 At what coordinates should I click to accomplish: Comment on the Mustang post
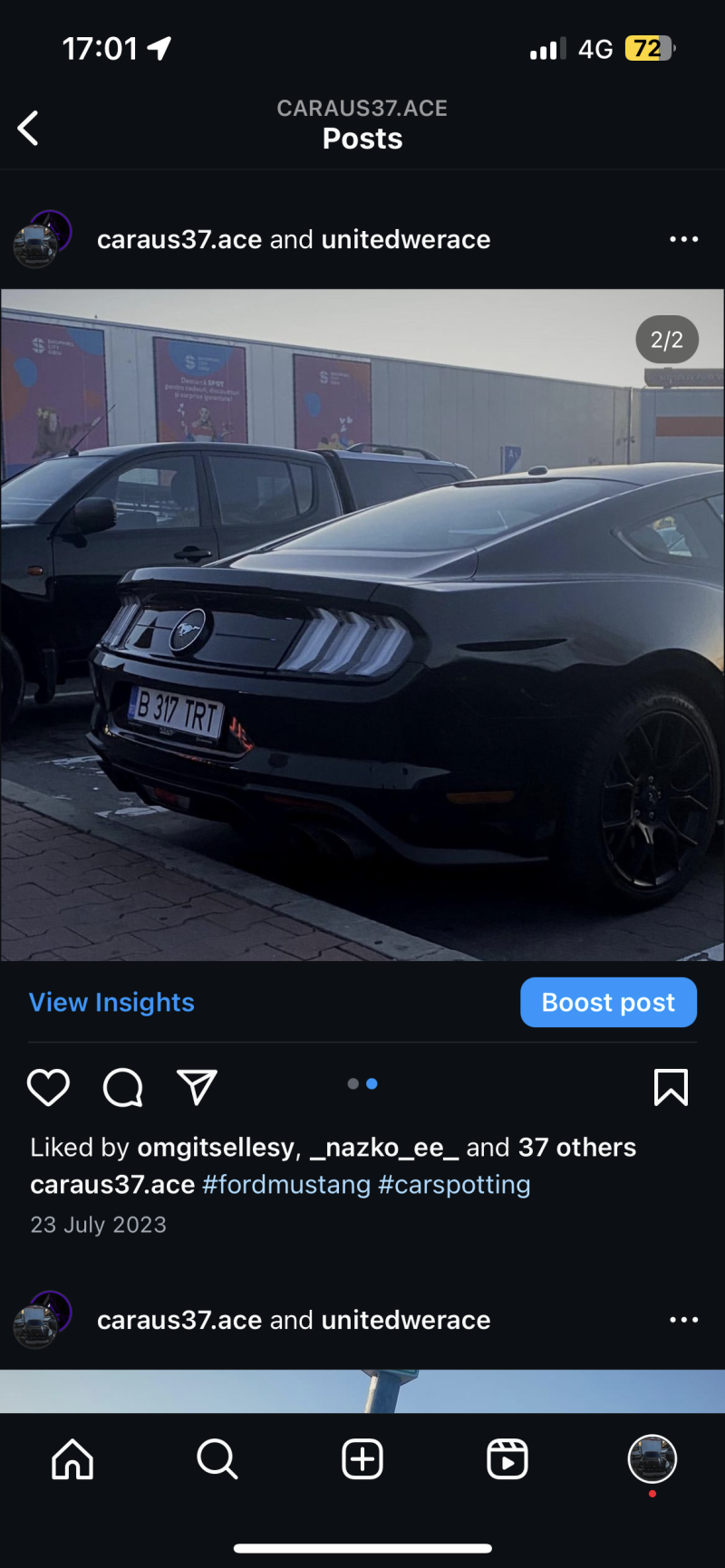click(123, 1087)
